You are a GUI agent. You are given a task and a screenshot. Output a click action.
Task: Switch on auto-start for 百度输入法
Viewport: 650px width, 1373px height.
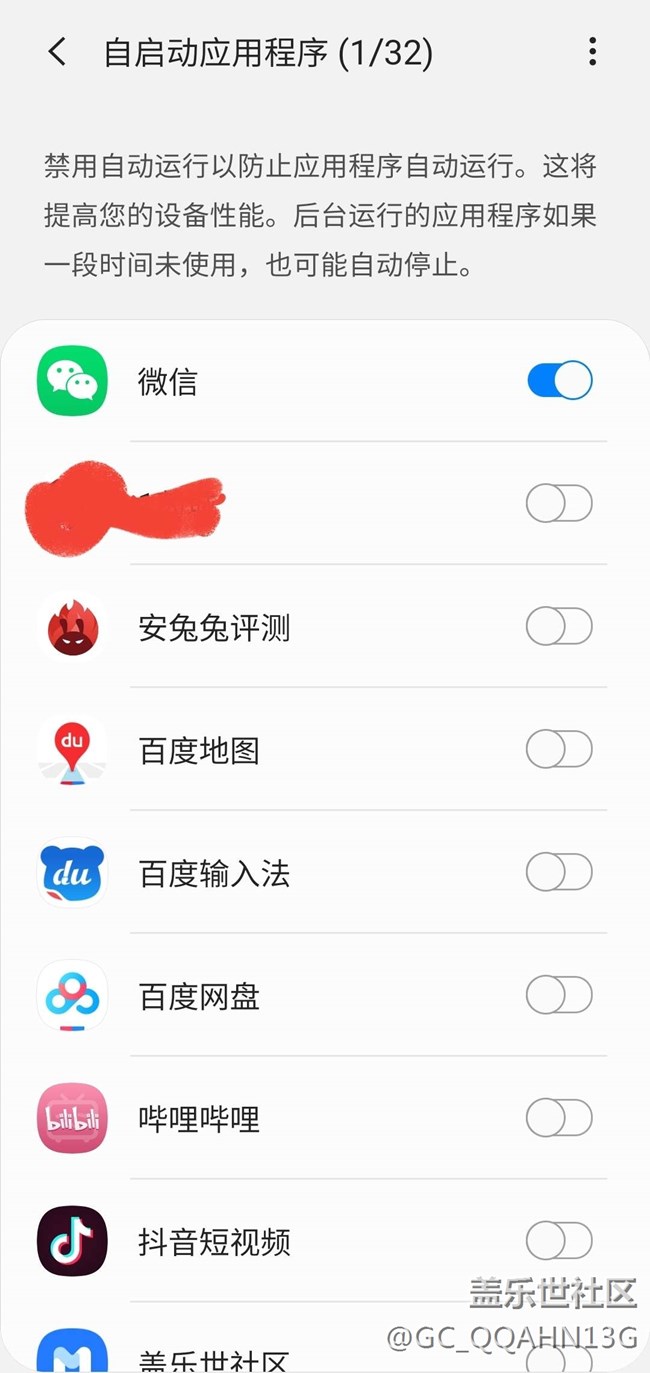pyautogui.click(x=560, y=872)
